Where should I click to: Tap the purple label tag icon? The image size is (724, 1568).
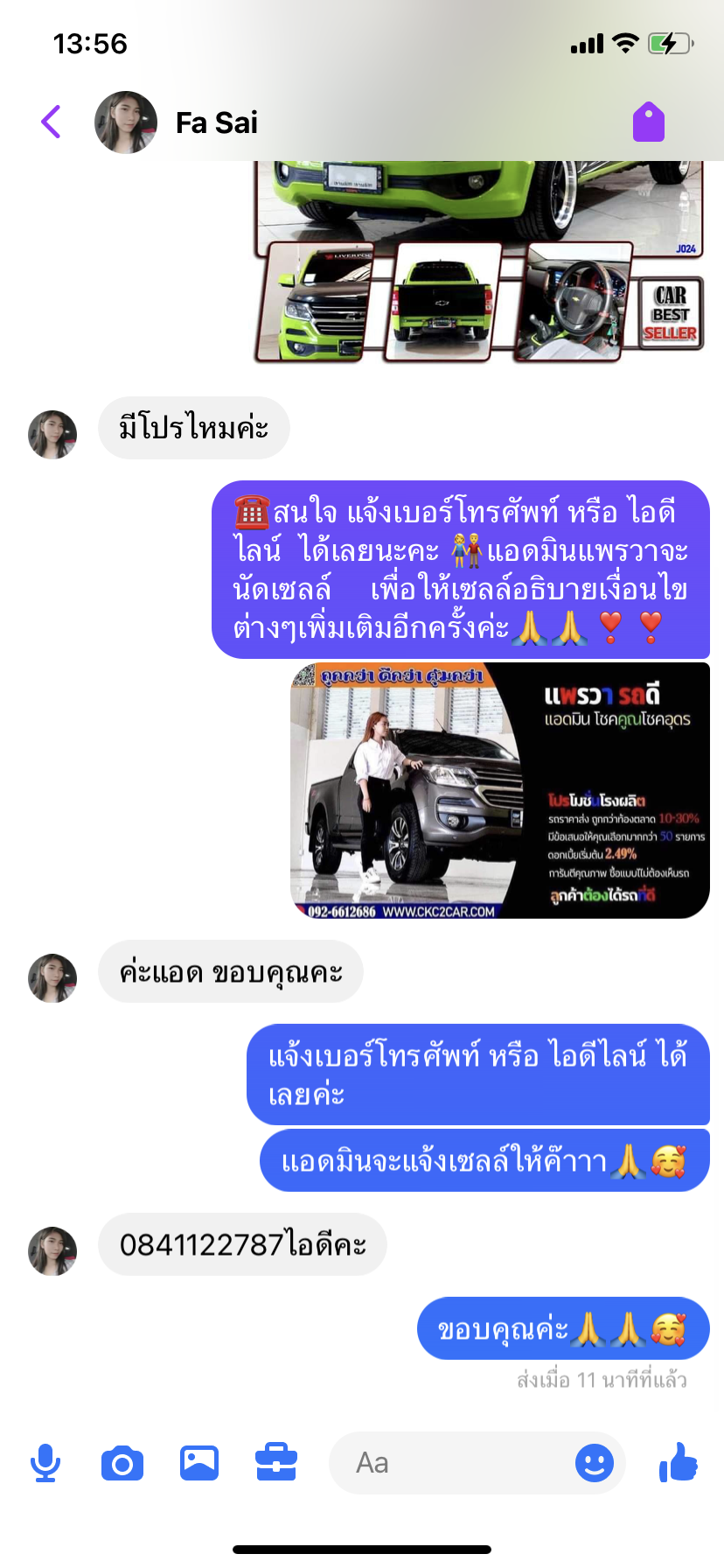click(649, 122)
